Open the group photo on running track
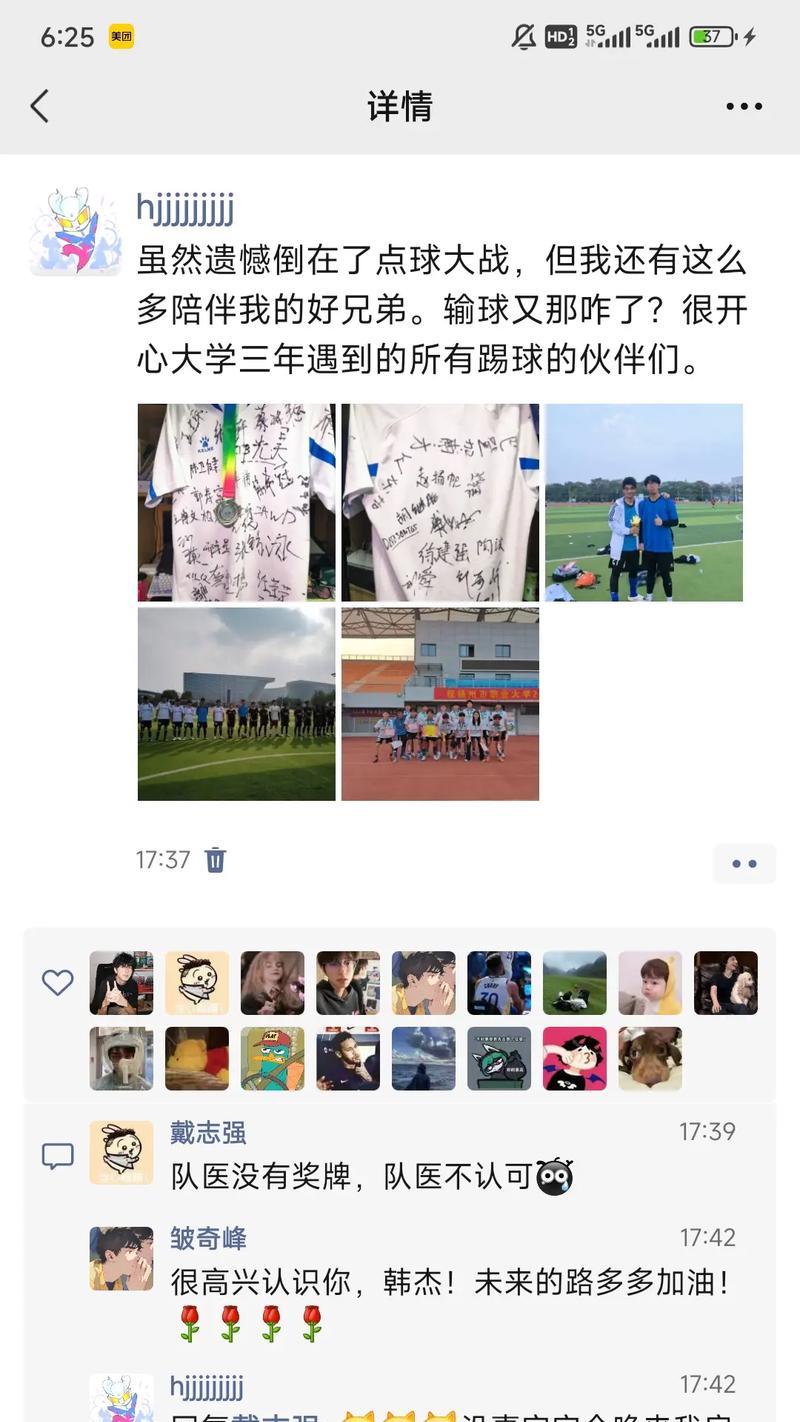This screenshot has width=800, height=1422. pos(440,704)
